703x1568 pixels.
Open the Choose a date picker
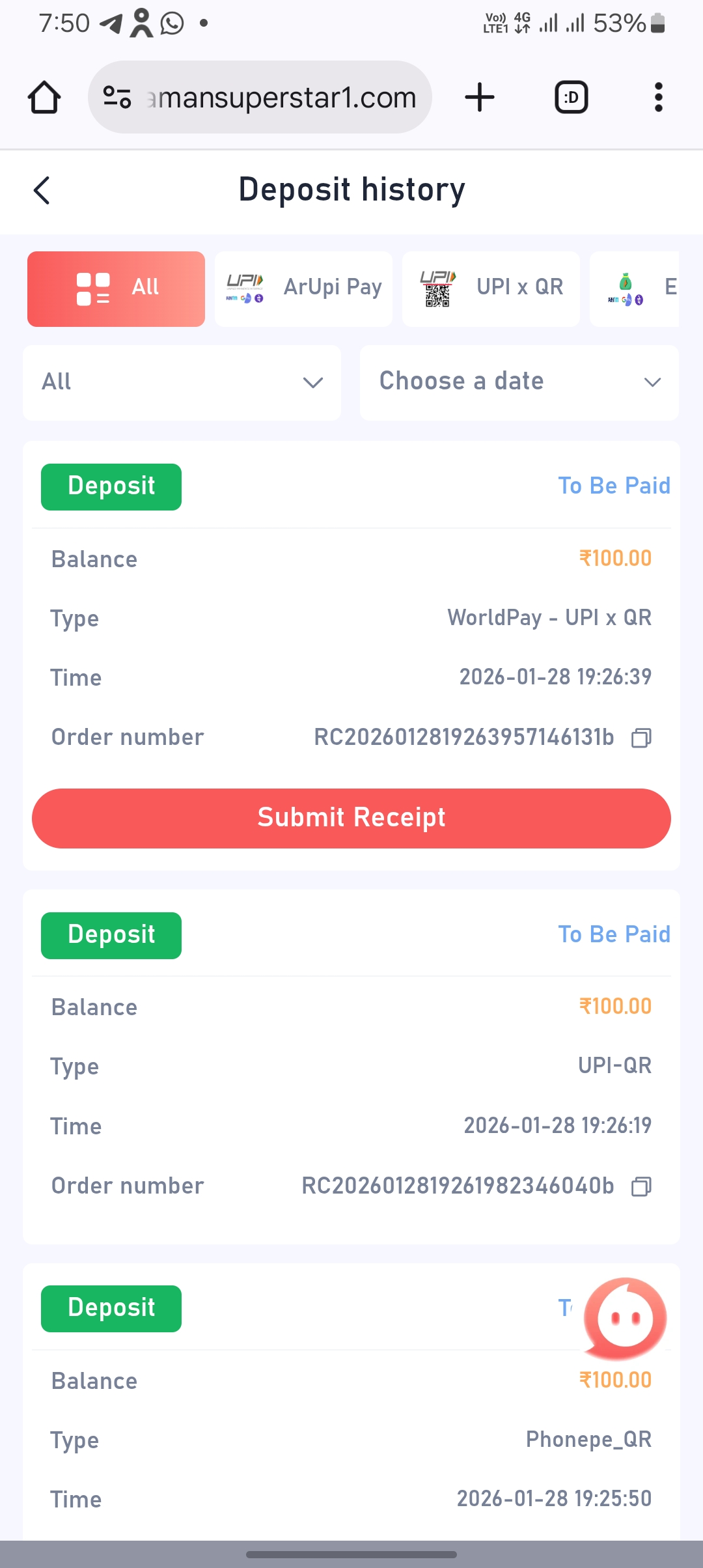(519, 382)
